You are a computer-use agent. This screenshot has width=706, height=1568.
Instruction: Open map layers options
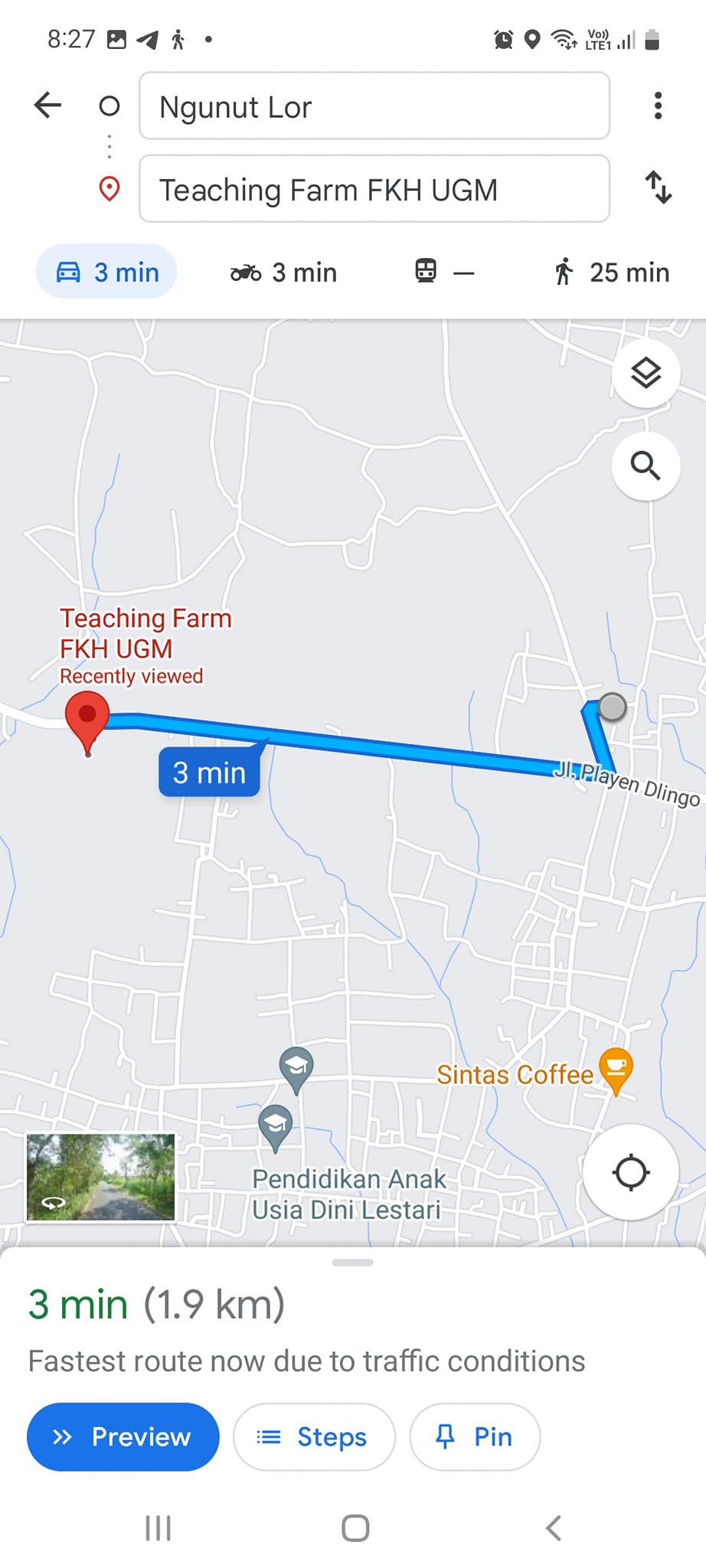pos(646,374)
